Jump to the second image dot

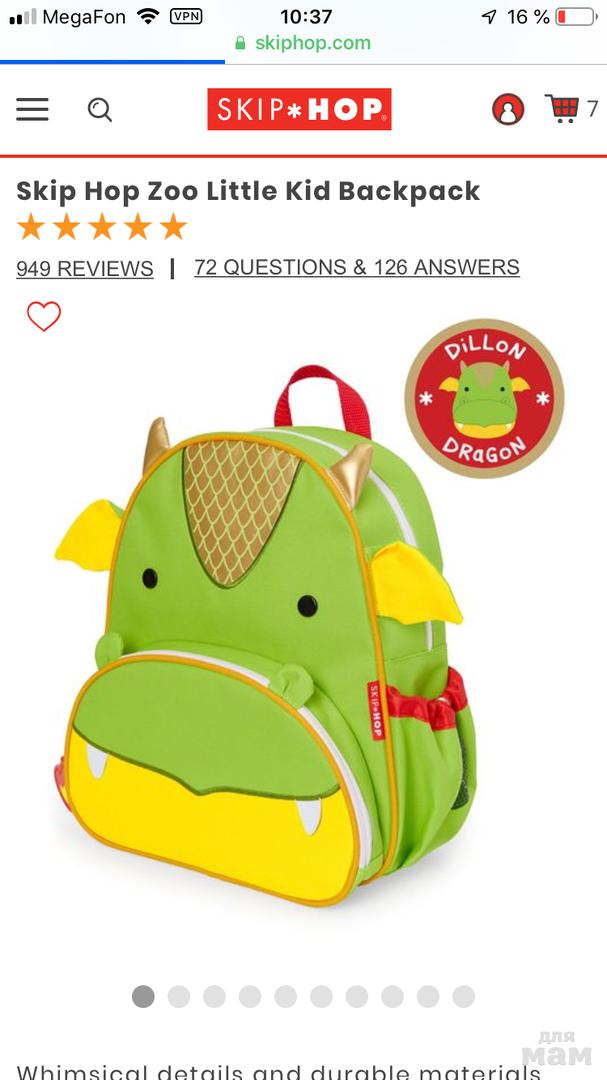tap(179, 996)
